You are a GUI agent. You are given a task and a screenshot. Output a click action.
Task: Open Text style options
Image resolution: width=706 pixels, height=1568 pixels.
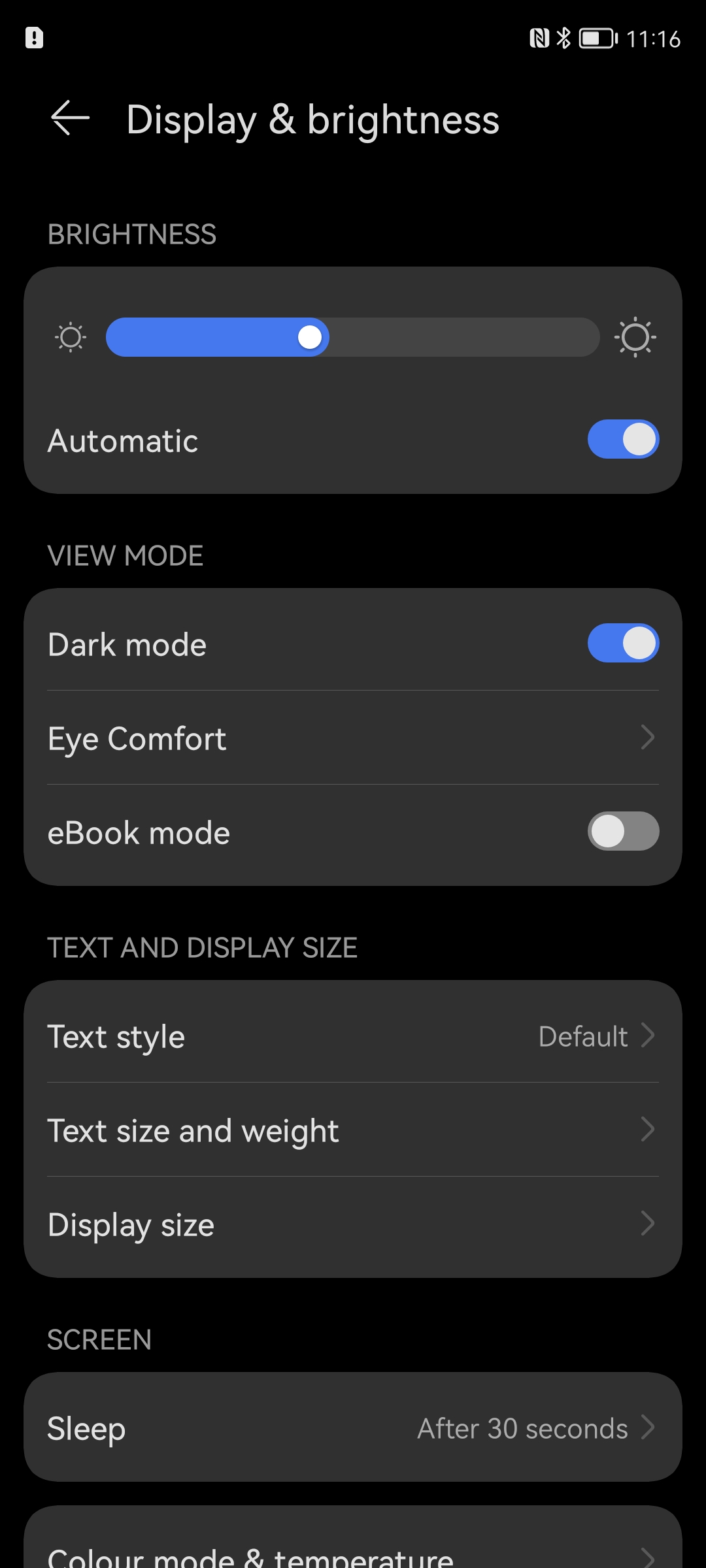353,1036
